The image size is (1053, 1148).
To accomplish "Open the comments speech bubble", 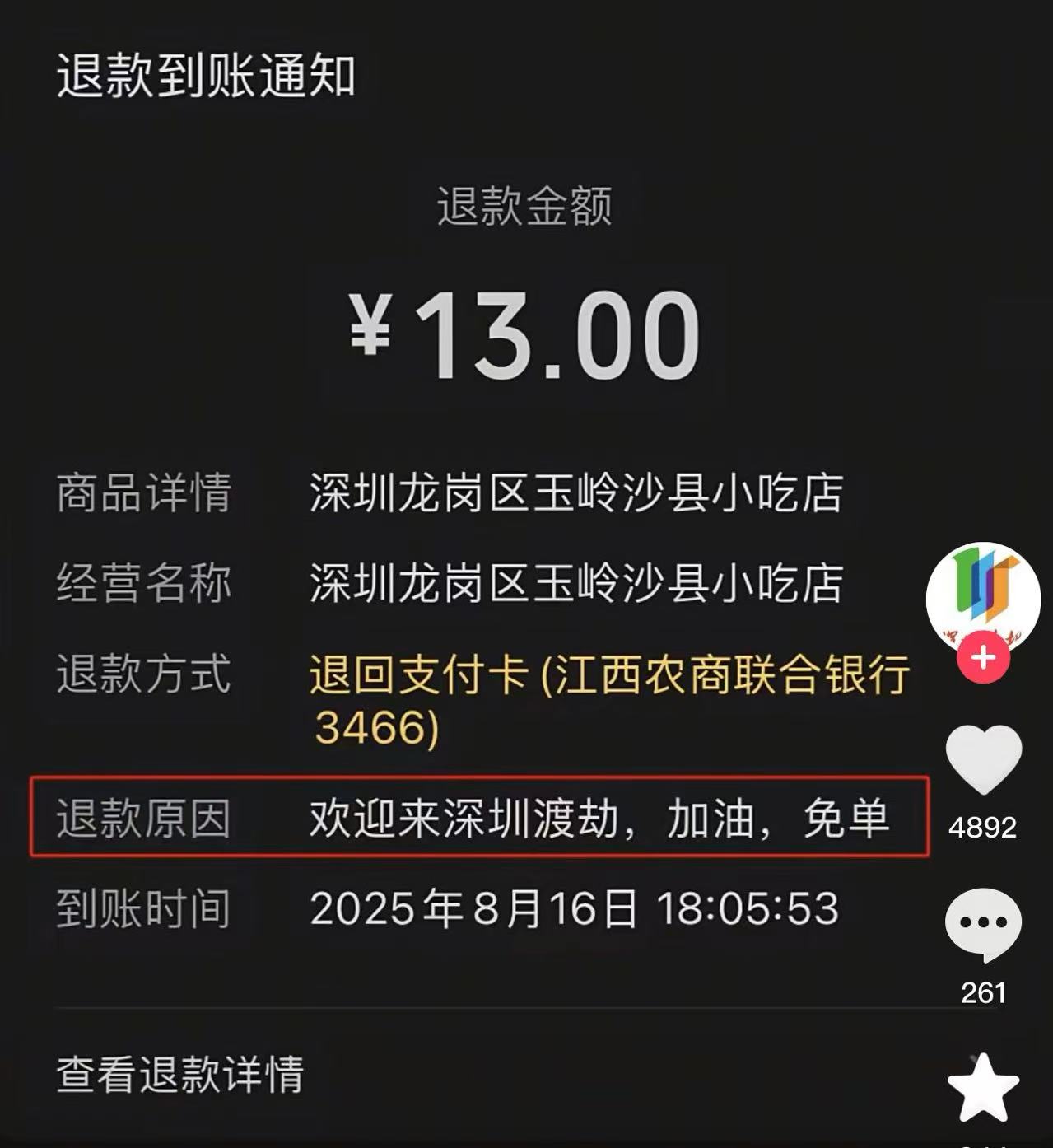I will (983, 924).
